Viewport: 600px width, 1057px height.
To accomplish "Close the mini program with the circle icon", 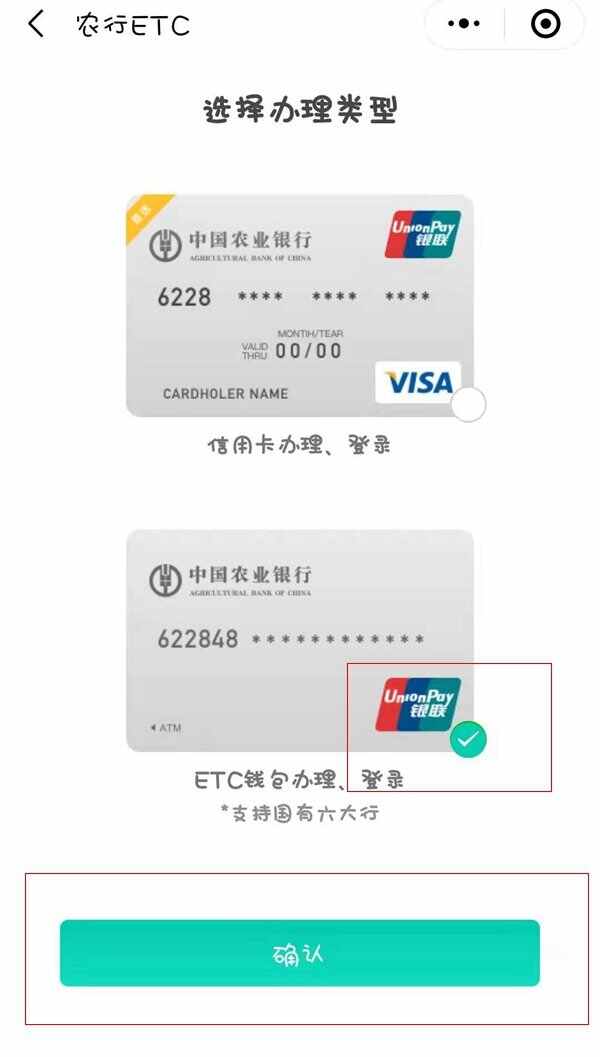I will click(545, 24).
